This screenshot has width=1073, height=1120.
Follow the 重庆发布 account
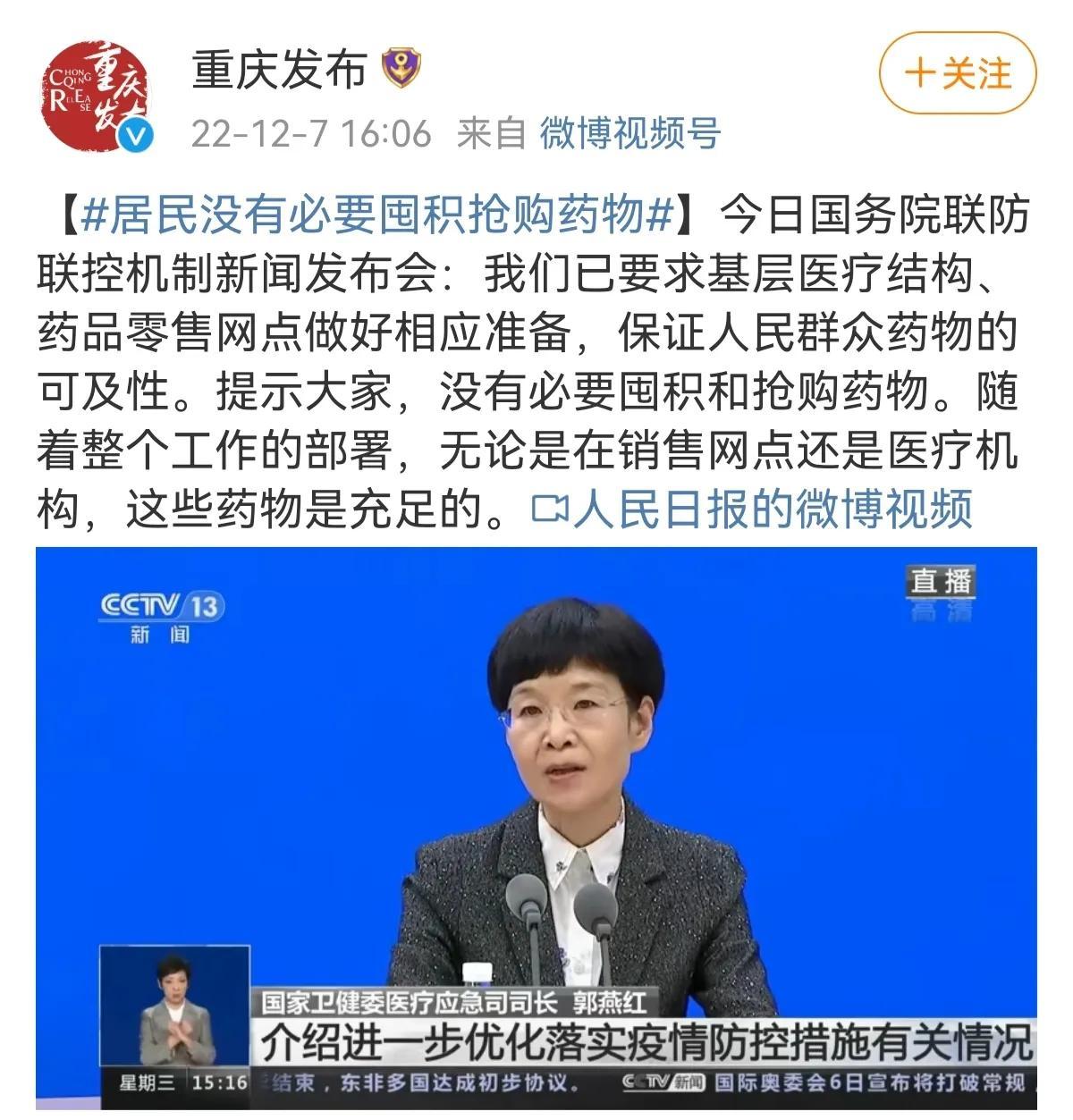pyautogui.click(x=958, y=73)
